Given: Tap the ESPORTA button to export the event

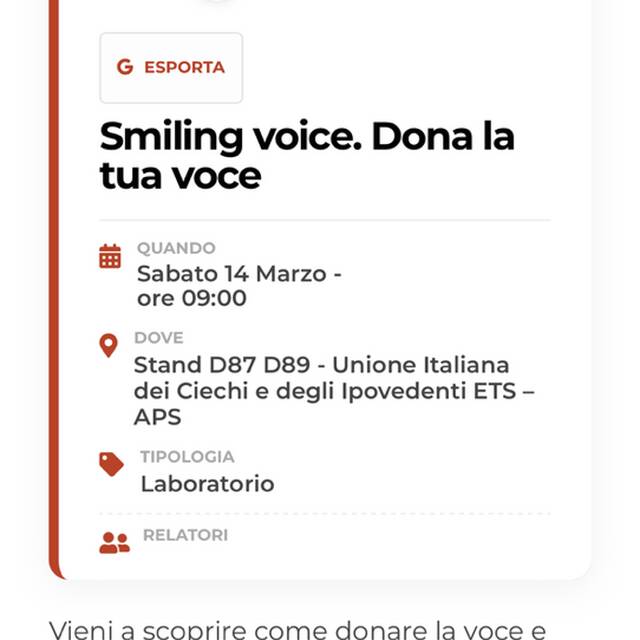Looking at the screenshot, I should (x=171, y=68).
